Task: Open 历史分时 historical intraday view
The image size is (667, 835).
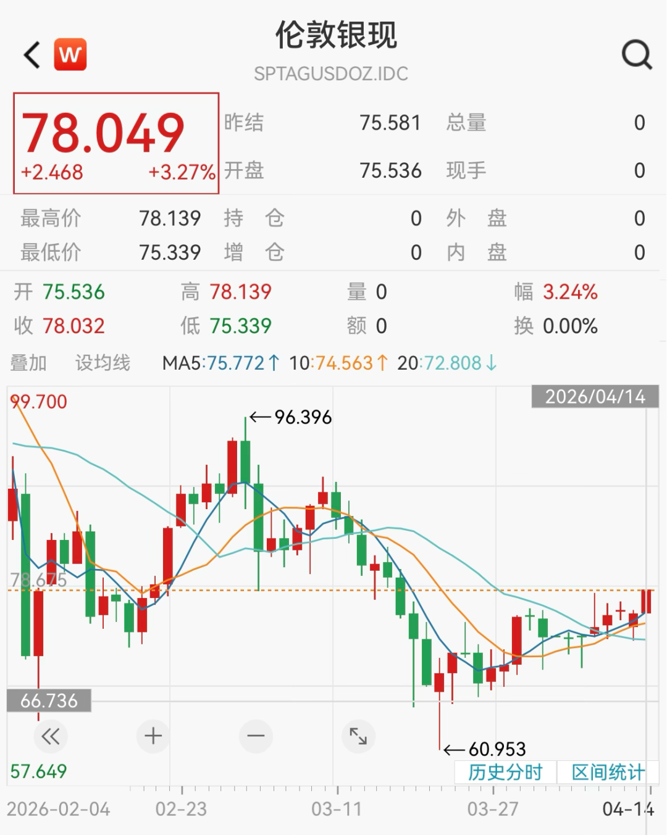Action: [505, 772]
